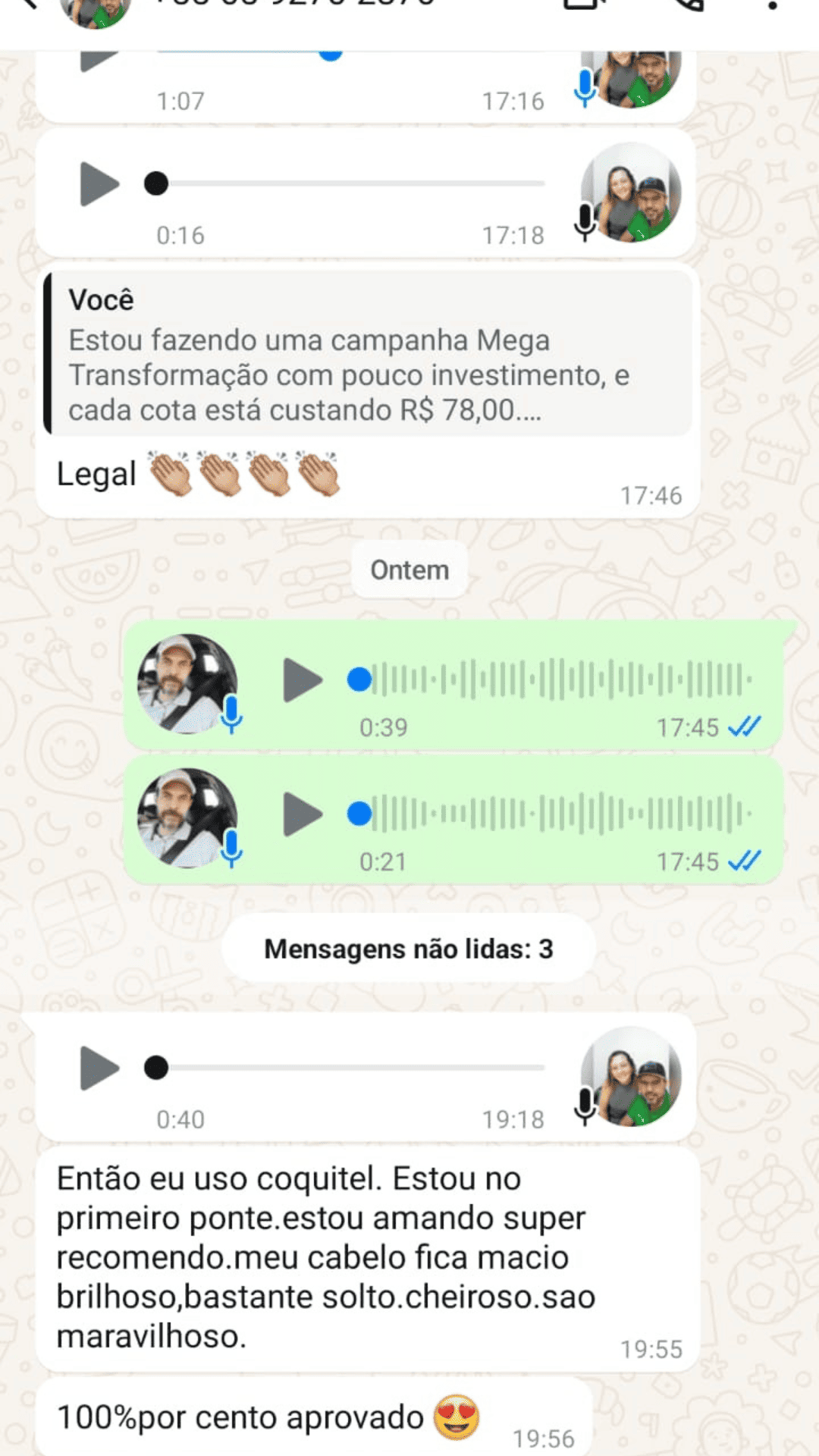The height and width of the screenshot is (1456, 819).
Task: Play the 0:21 voice message sent at 17:45
Action: [x=303, y=814]
